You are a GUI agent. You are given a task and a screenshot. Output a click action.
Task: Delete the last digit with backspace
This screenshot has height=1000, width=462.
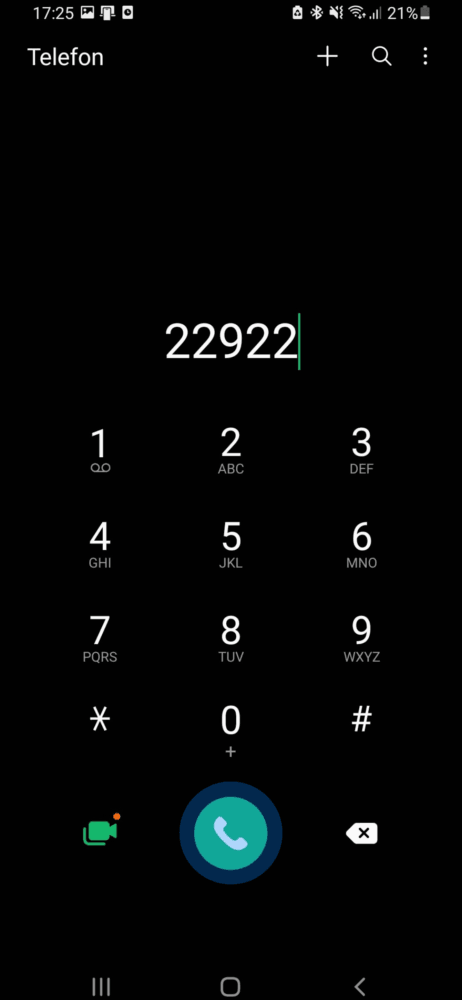point(361,833)
